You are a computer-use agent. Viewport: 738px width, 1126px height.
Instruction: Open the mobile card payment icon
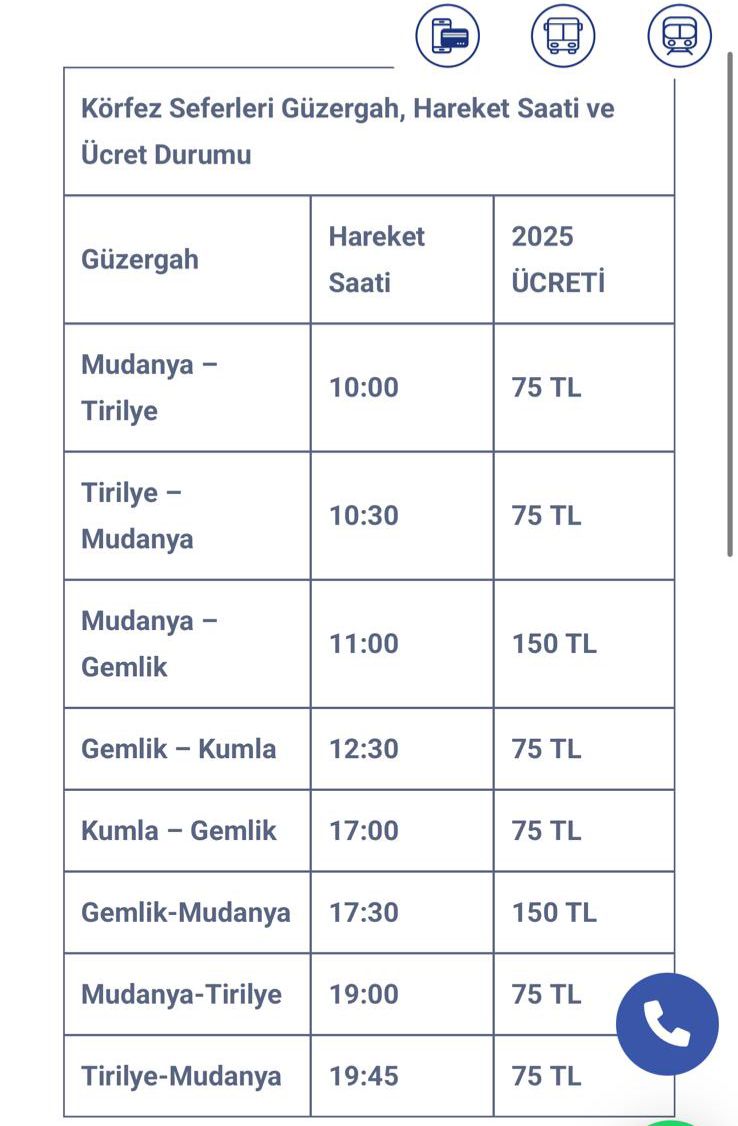coord(448,36)
